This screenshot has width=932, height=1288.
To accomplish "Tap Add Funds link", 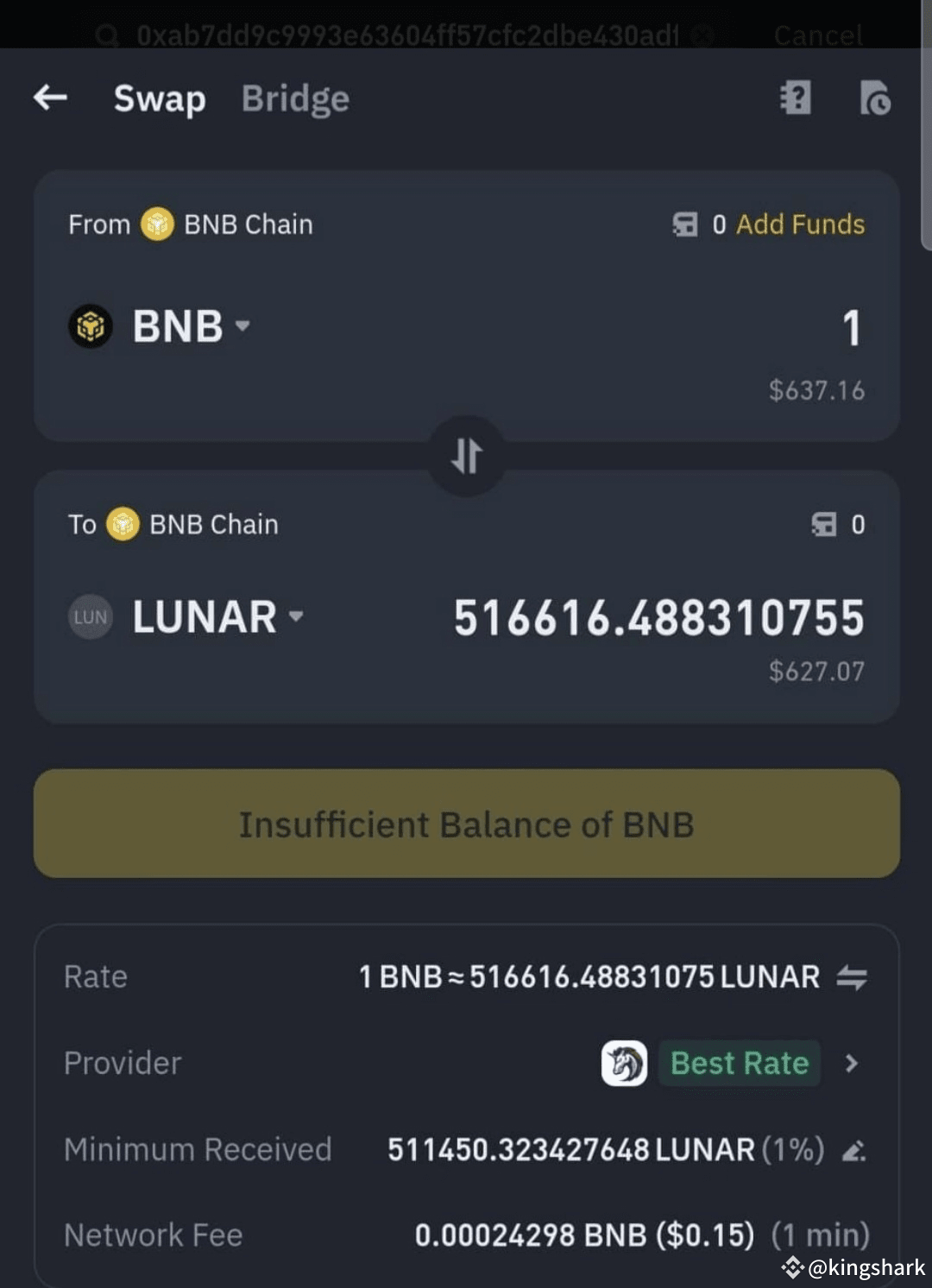I will (x=800, y=224).
